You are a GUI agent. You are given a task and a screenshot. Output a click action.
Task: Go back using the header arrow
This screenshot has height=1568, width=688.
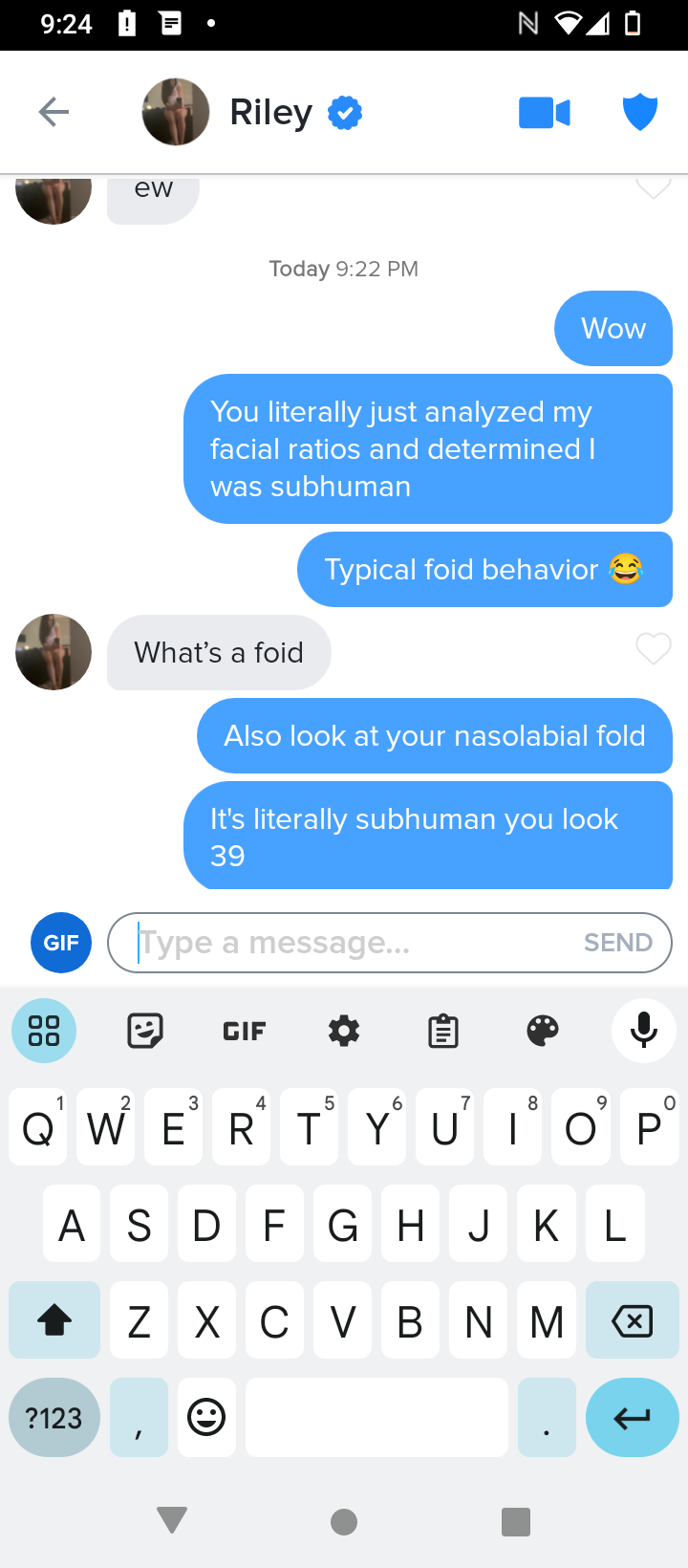[54, 113]
